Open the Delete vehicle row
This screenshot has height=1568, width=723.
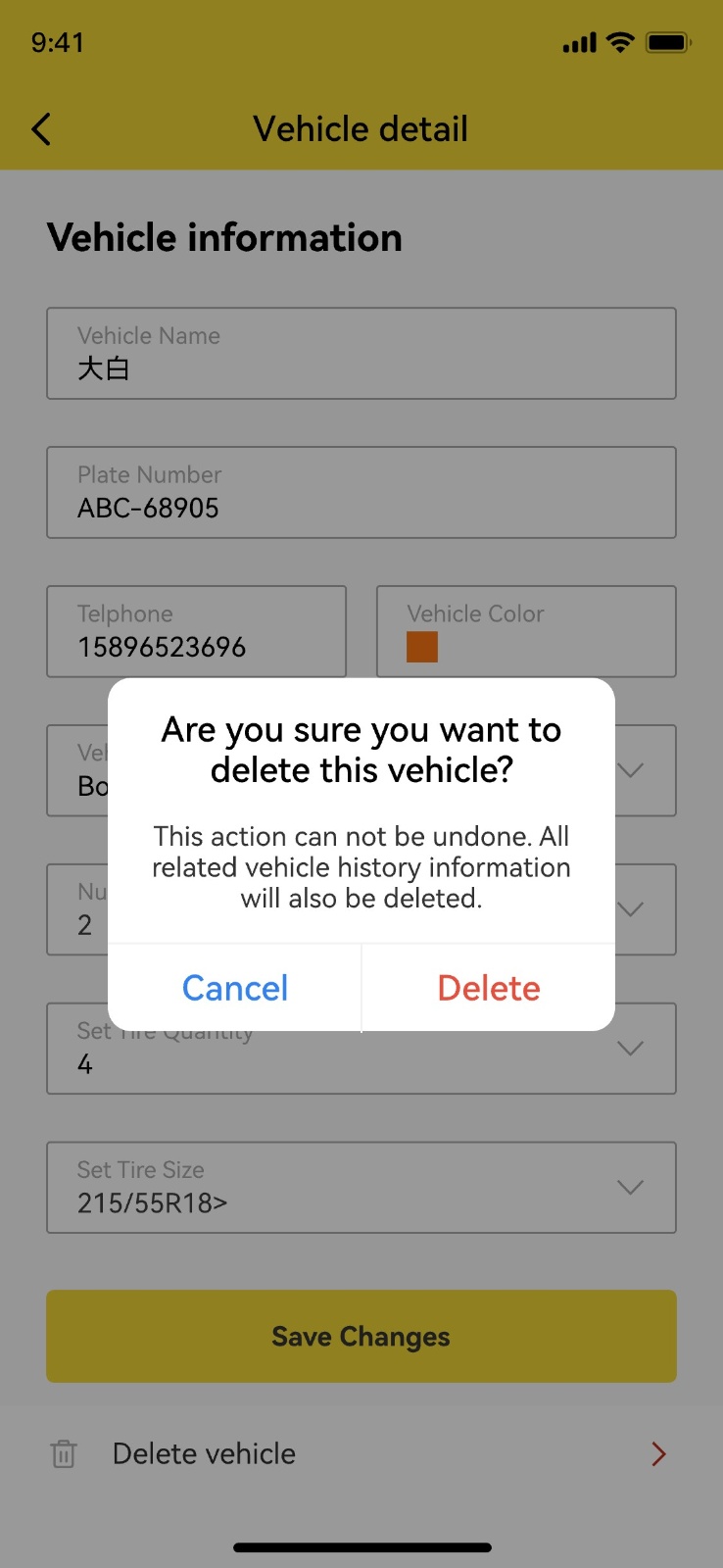tap(361, 1454)
